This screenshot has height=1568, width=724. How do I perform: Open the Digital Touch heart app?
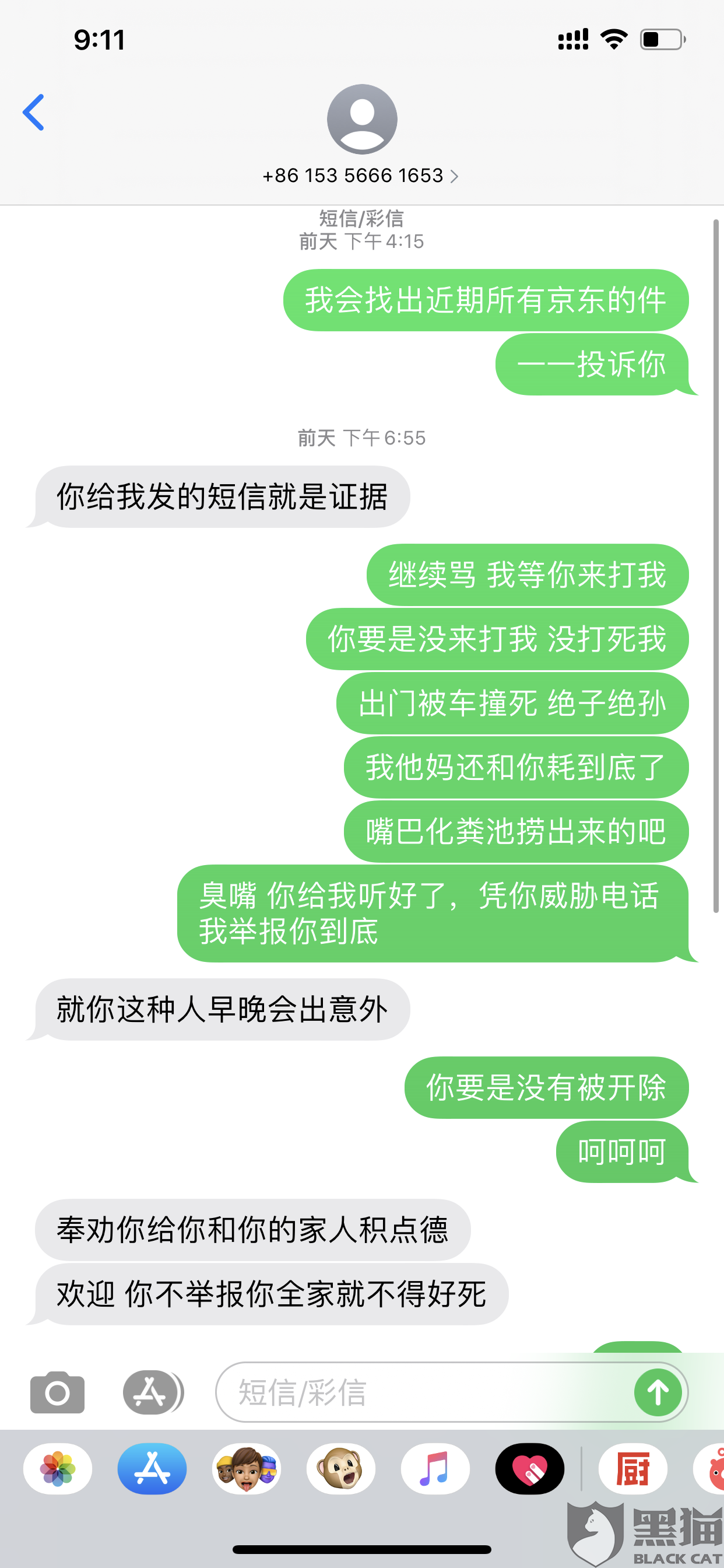[529, 1469]
